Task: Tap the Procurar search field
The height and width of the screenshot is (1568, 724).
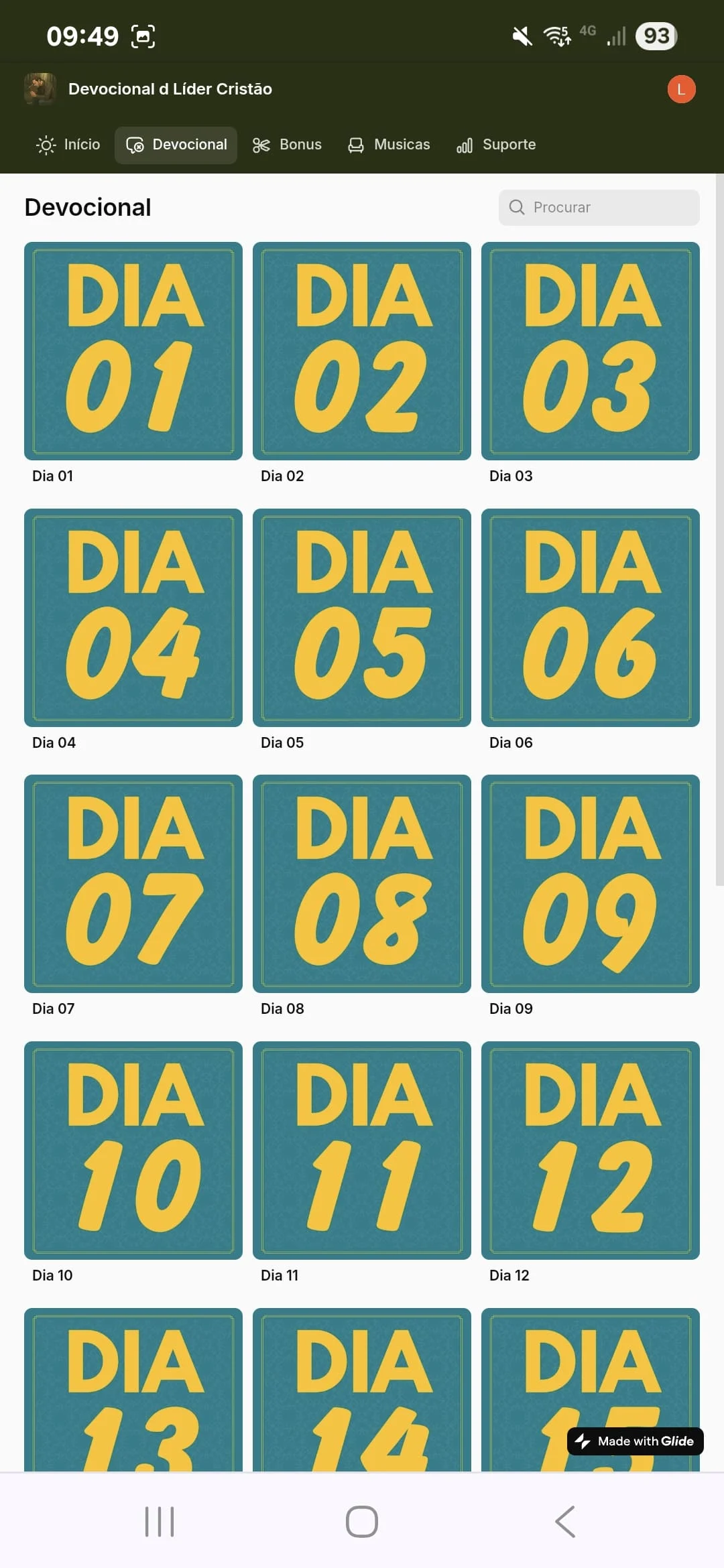Action: pos(599,208)
